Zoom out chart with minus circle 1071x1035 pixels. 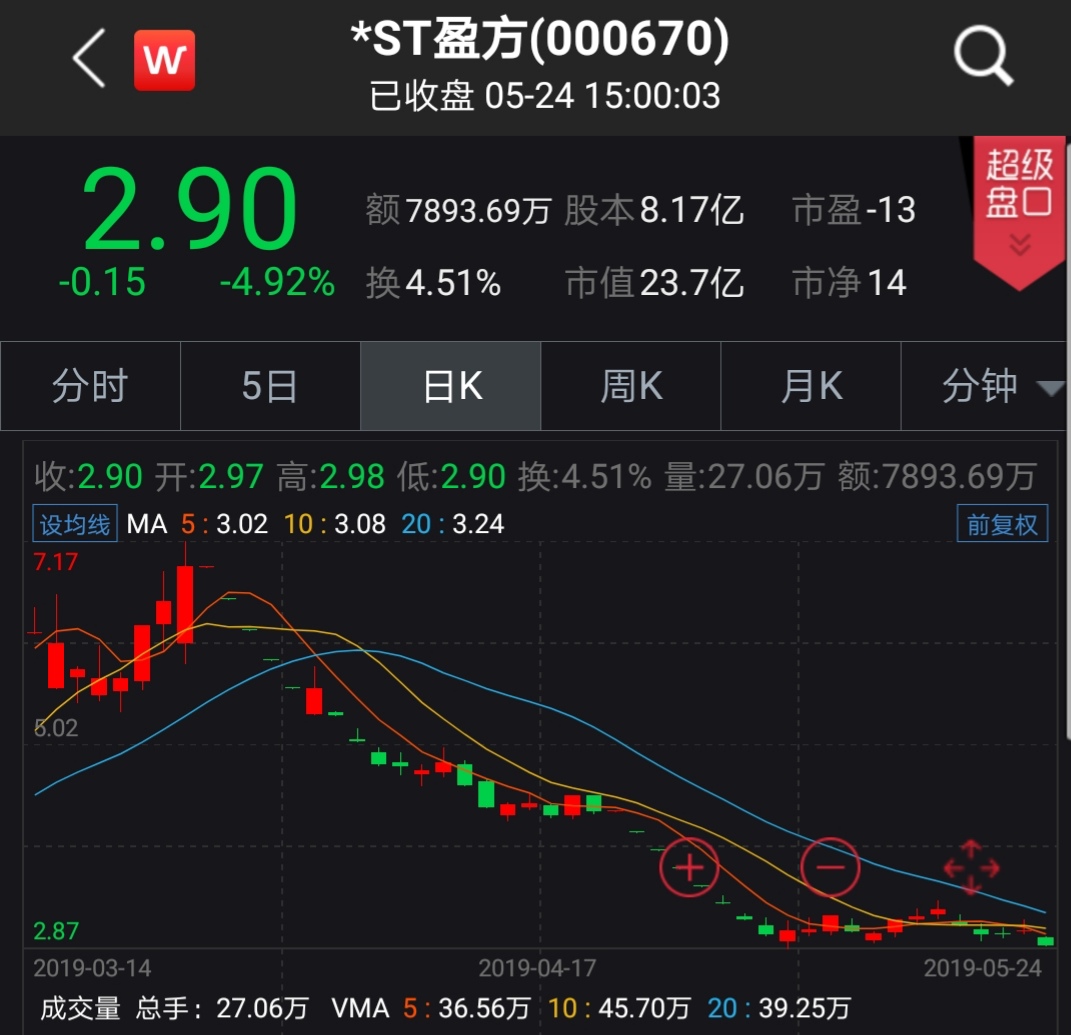(x=830, y=866)
